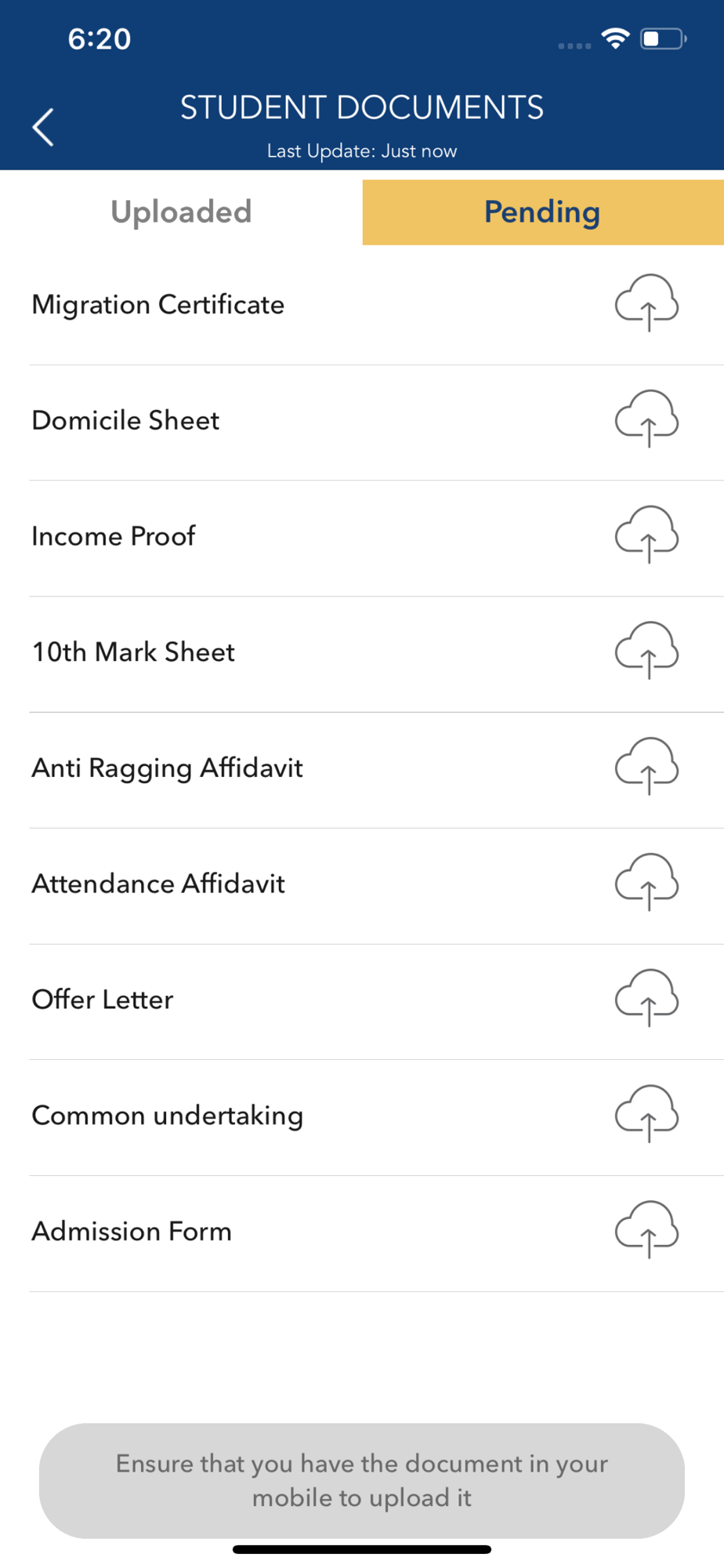The height and width of the screenshot is (1568, 724).
Task: Switch to the Uploaded tab
Action: point(181,212)
